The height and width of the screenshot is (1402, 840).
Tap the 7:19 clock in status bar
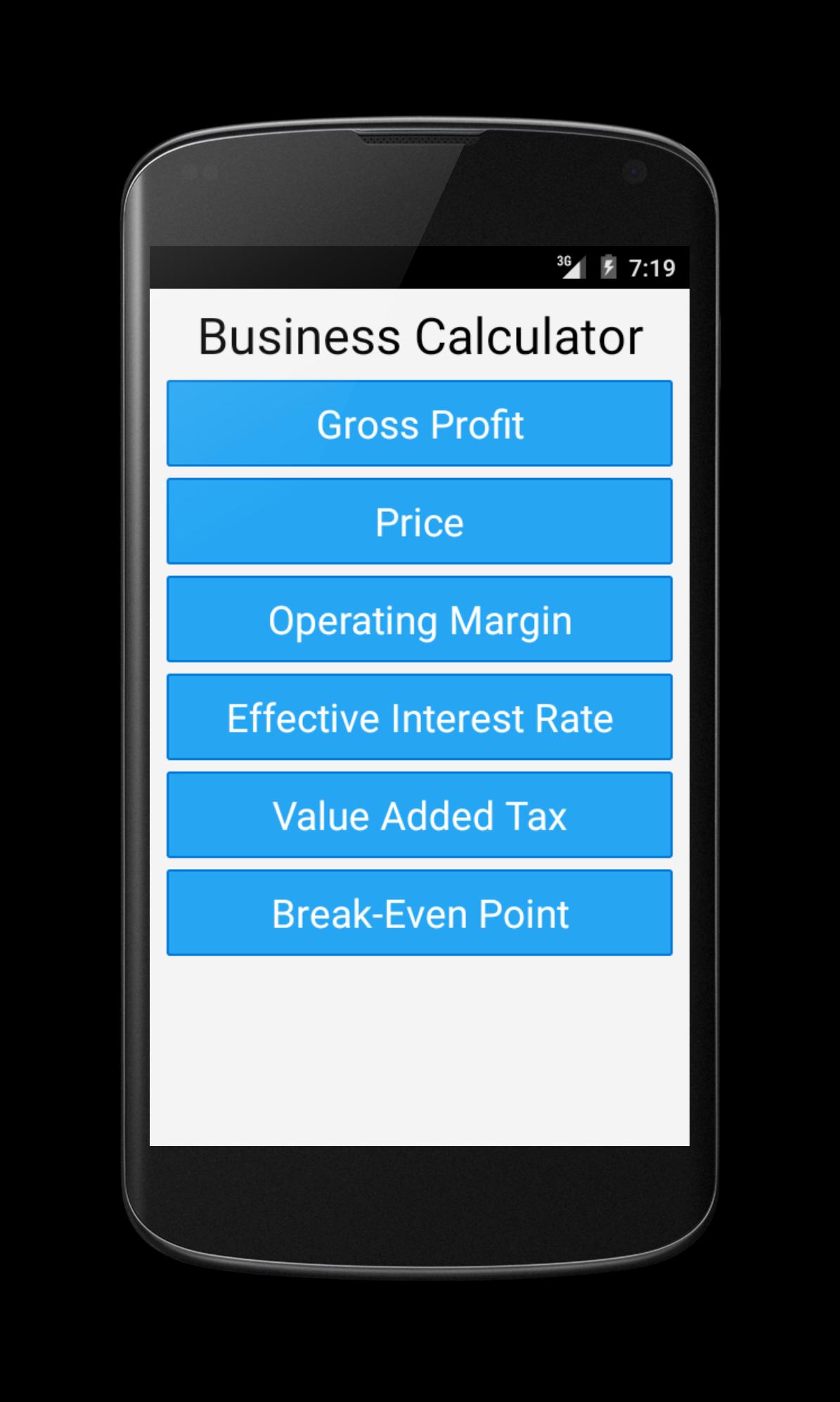pos(652,267)
